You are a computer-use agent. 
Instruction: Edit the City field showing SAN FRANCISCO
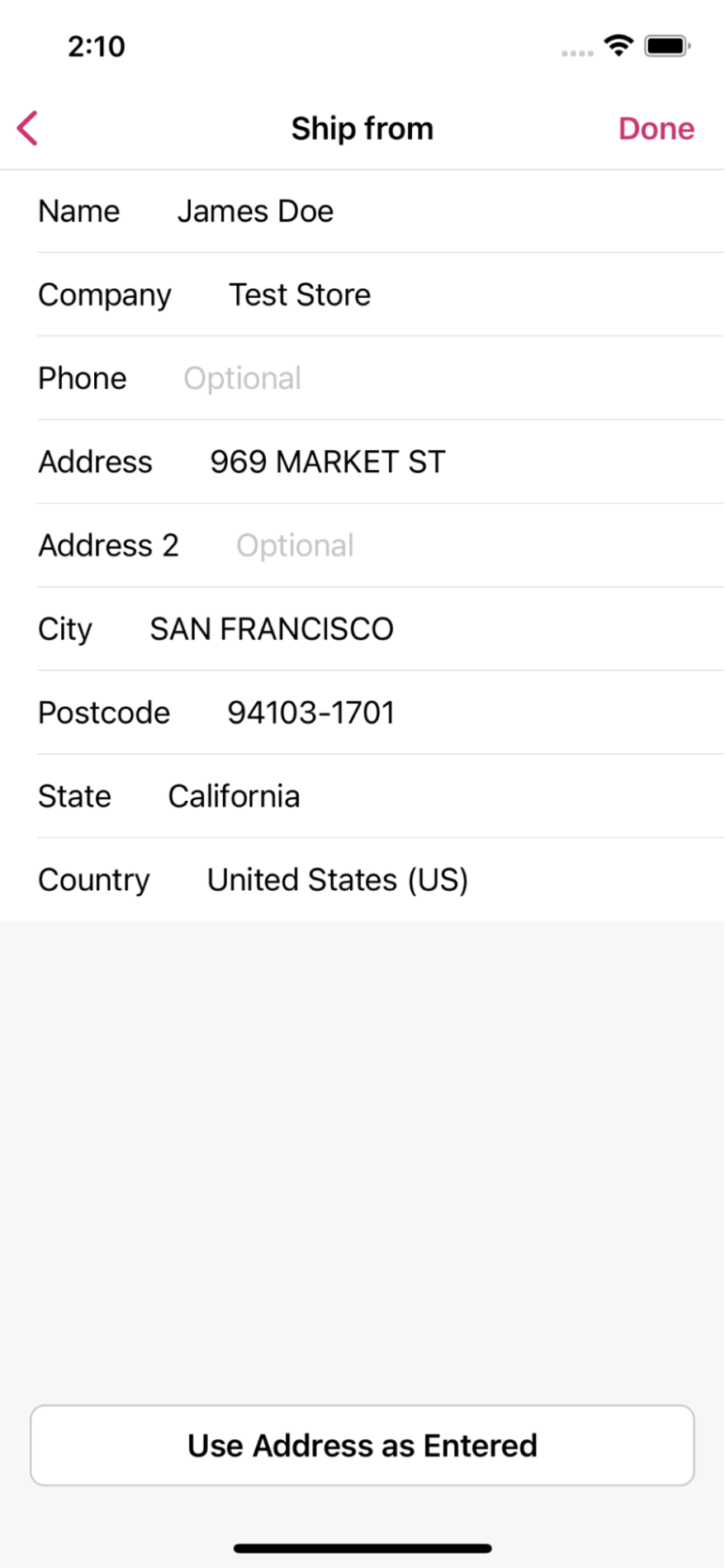pos(271,629)
